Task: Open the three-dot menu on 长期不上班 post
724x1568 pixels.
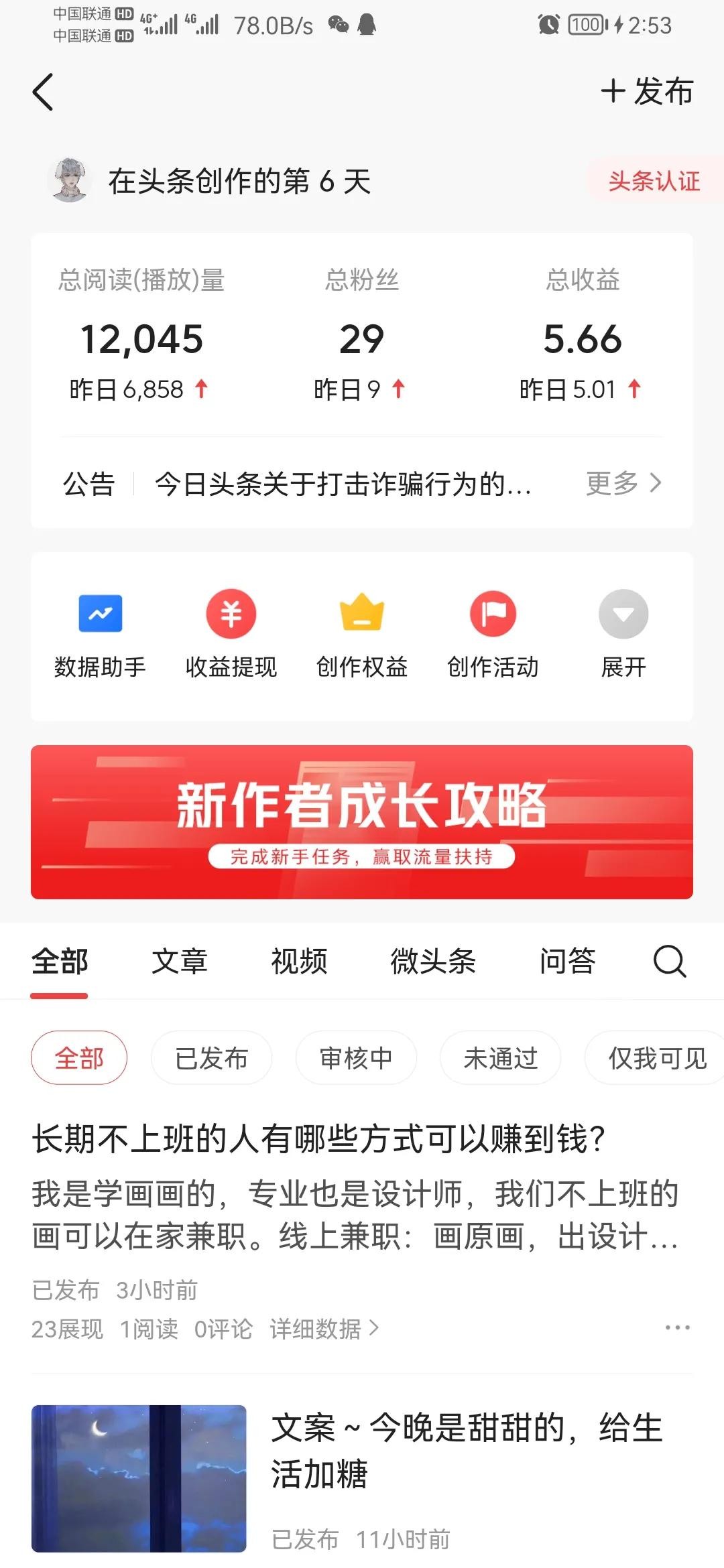Action: point(677,1327)
